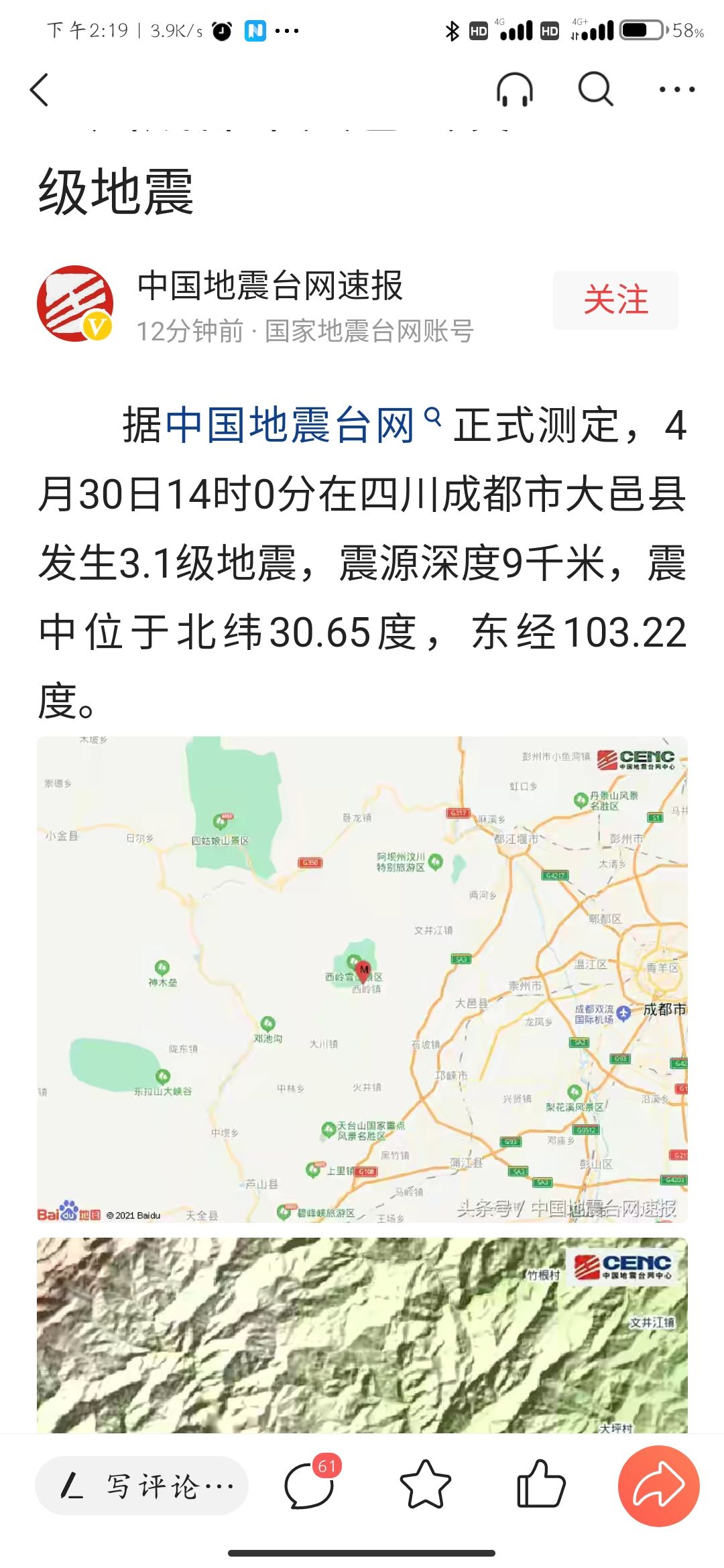This screenshot has height=1568, width=724.
Task: View the terrain map image
Action: [x=362, y=1333]
